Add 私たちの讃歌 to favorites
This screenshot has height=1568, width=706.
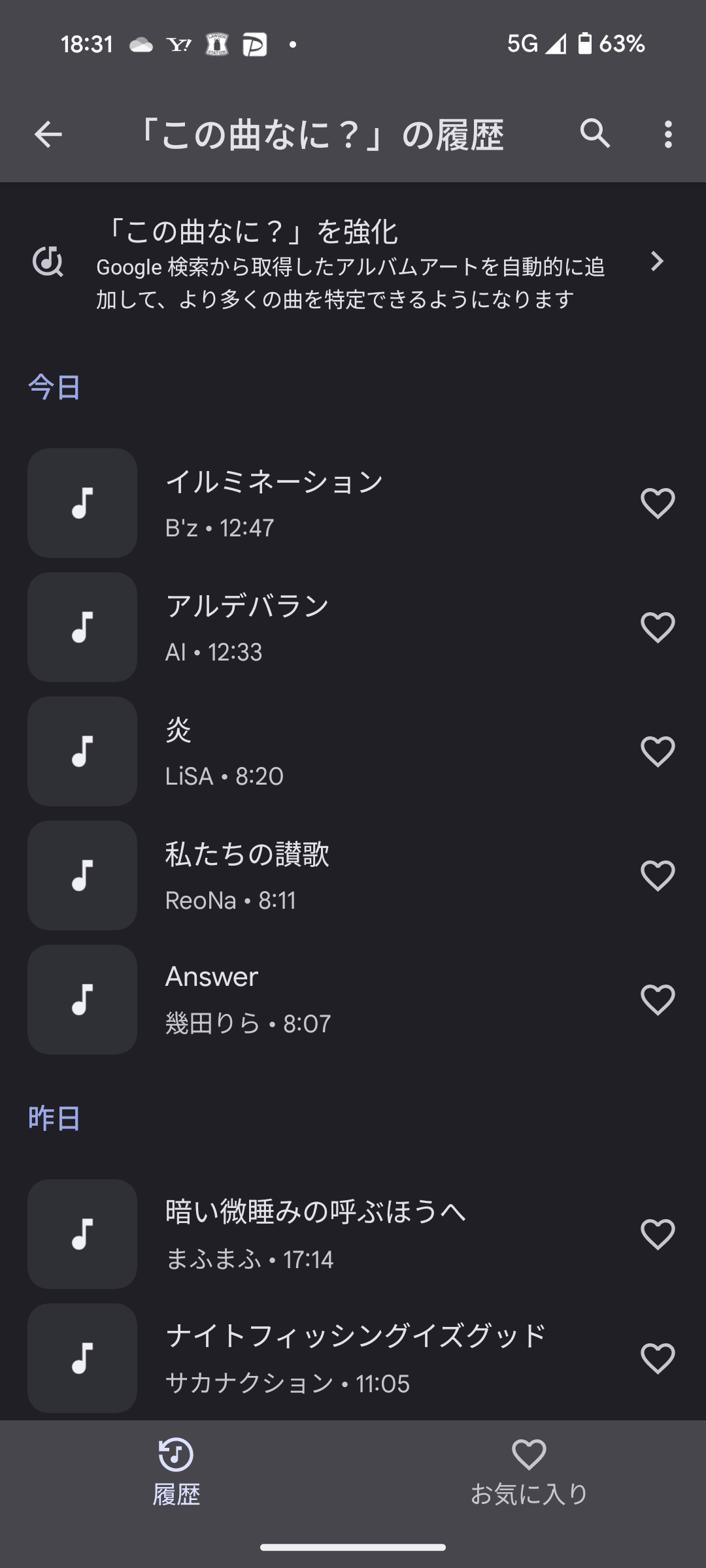(x=658, y=875)
